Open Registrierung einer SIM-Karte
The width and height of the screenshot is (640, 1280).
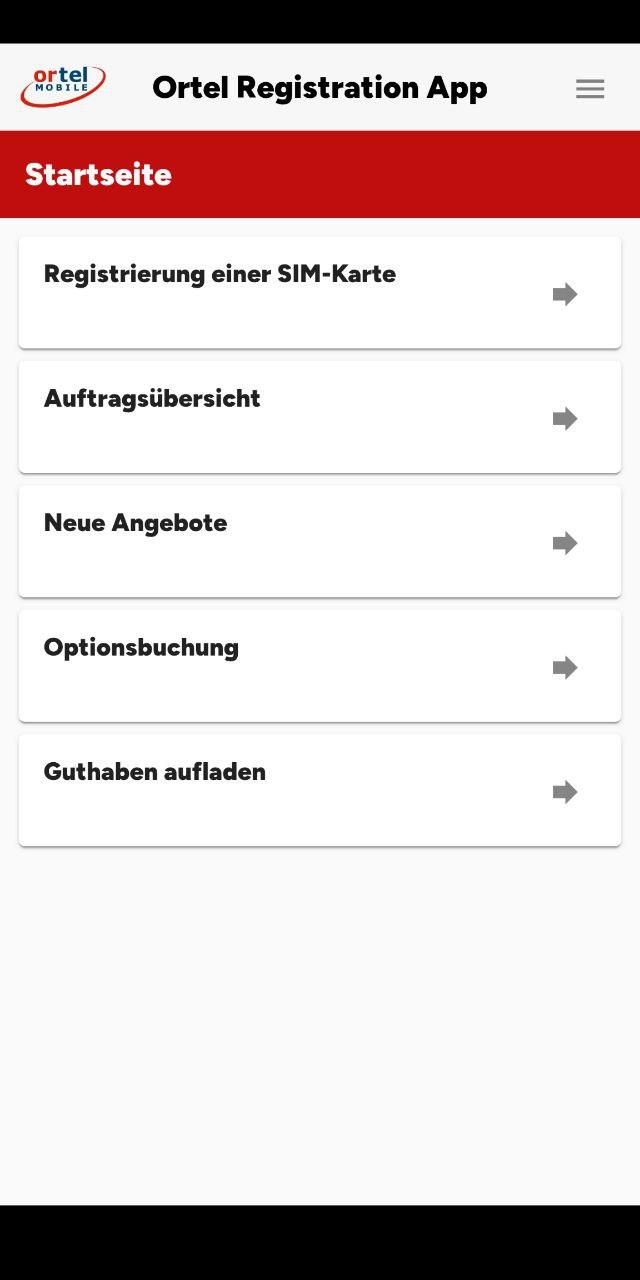[320, 293]
